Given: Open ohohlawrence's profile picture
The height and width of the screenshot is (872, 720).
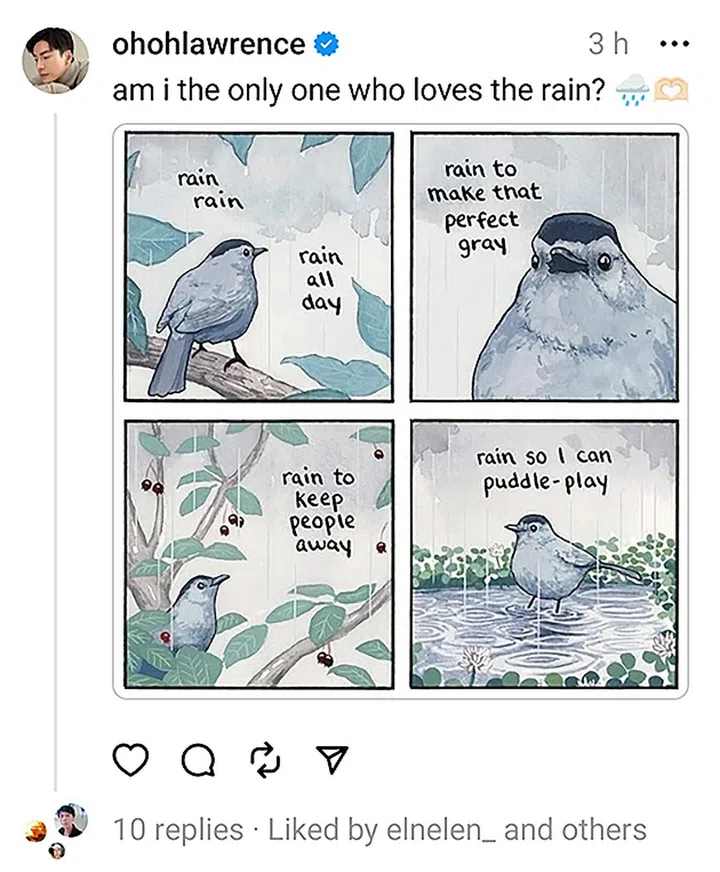Looking at the screenshot, I should point(55,58).
